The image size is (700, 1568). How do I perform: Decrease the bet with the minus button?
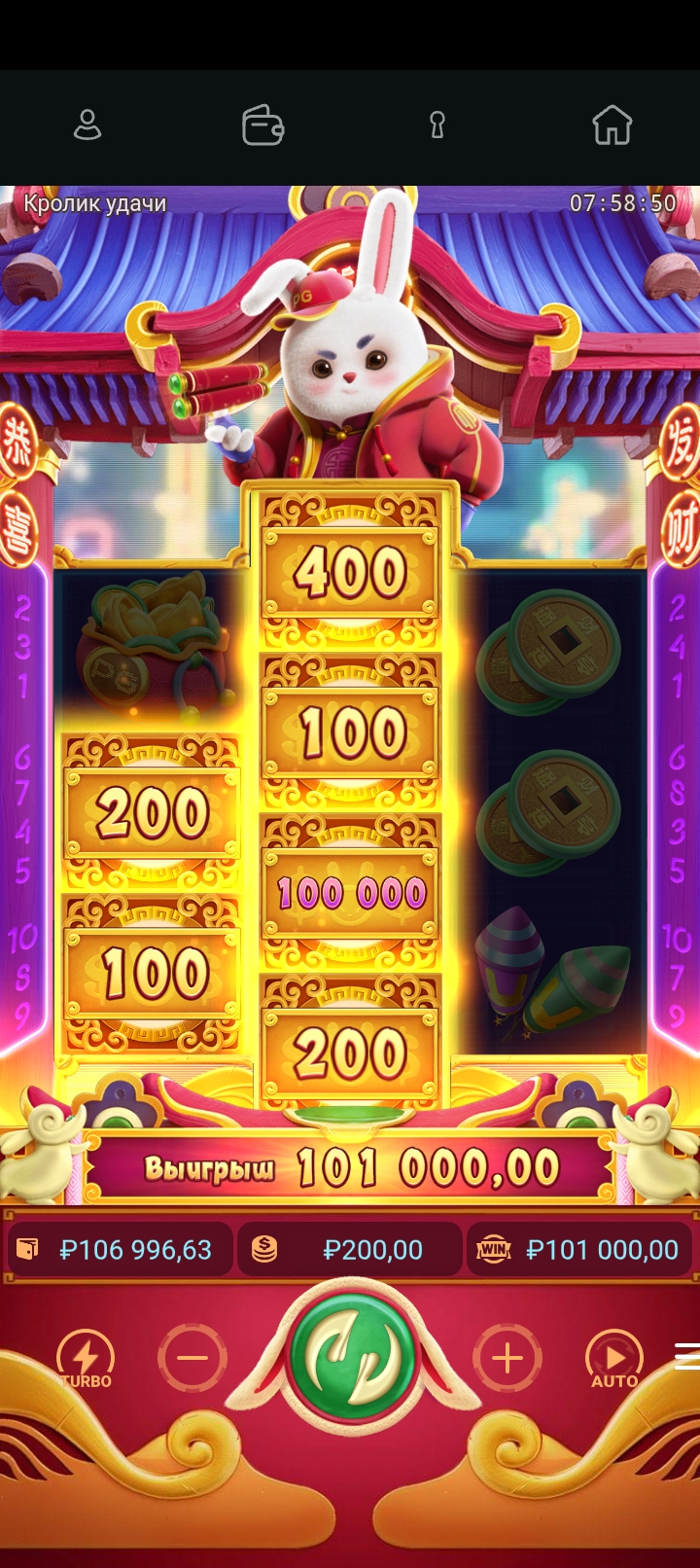tap(192, 1359)
